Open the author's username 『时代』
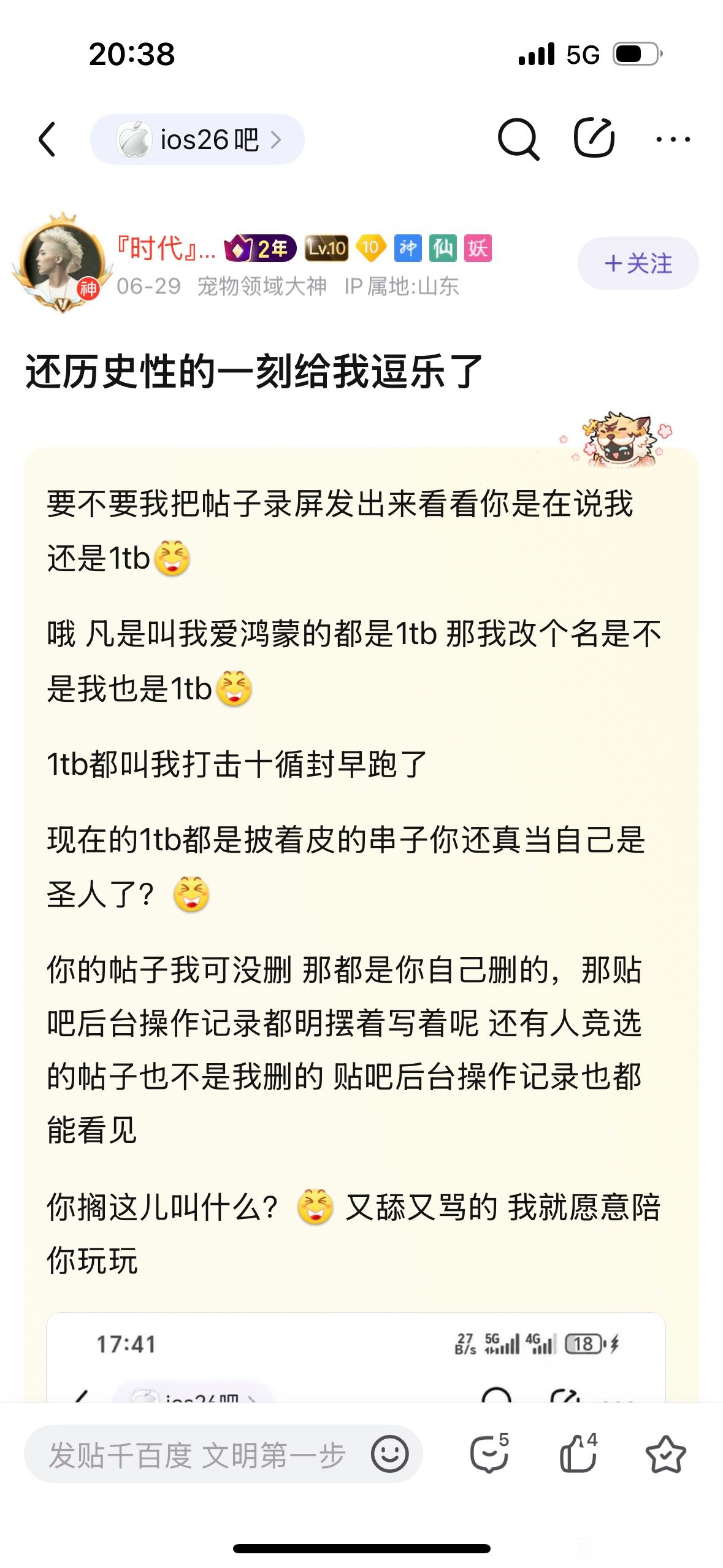 (x=166, y=249)
